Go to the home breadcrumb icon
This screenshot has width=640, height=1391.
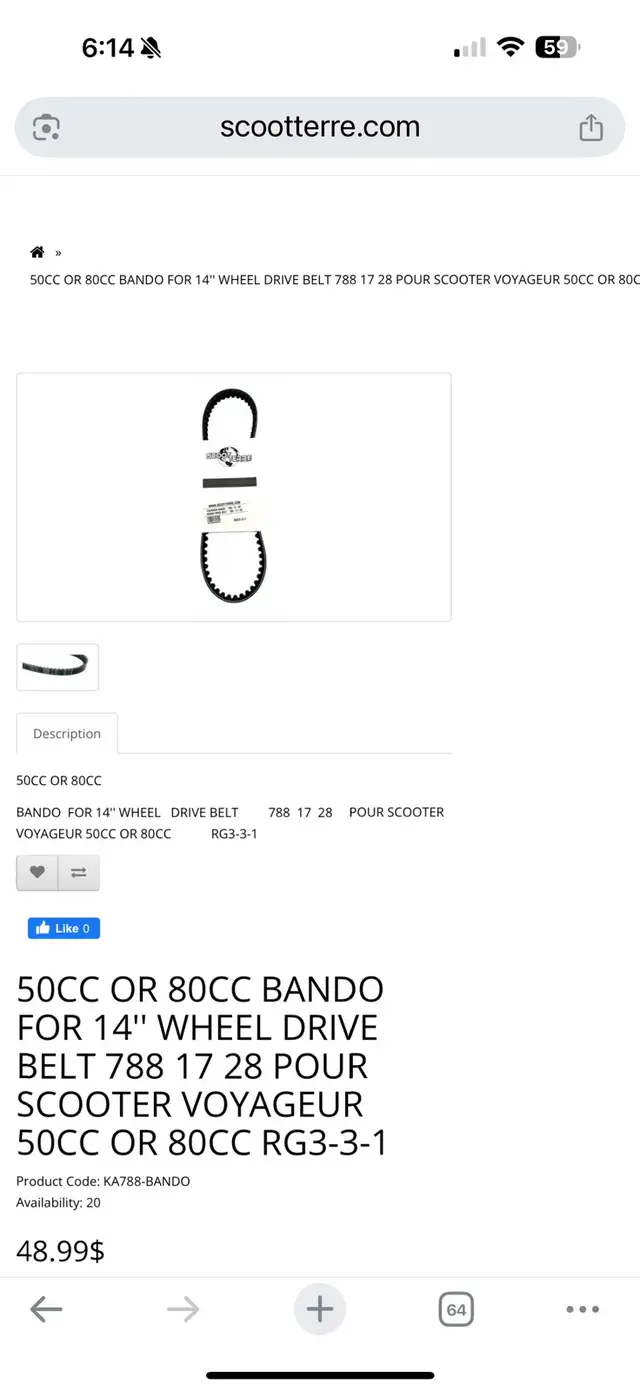(37, 253)
